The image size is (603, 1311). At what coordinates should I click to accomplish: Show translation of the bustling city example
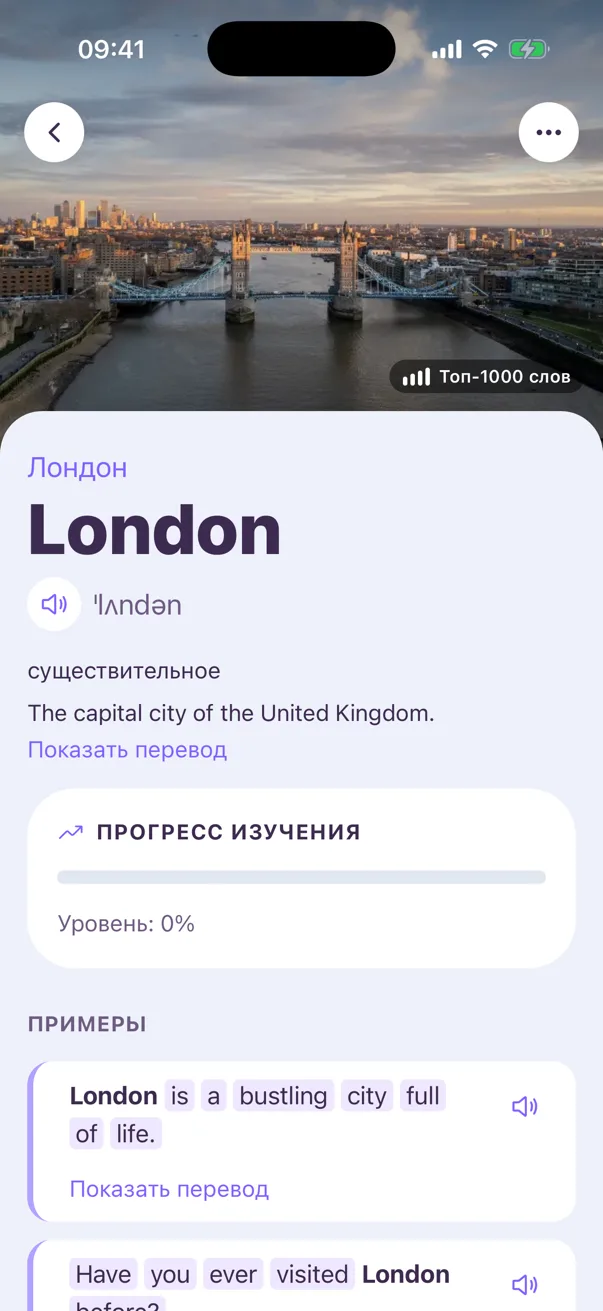pos(169,1189)
